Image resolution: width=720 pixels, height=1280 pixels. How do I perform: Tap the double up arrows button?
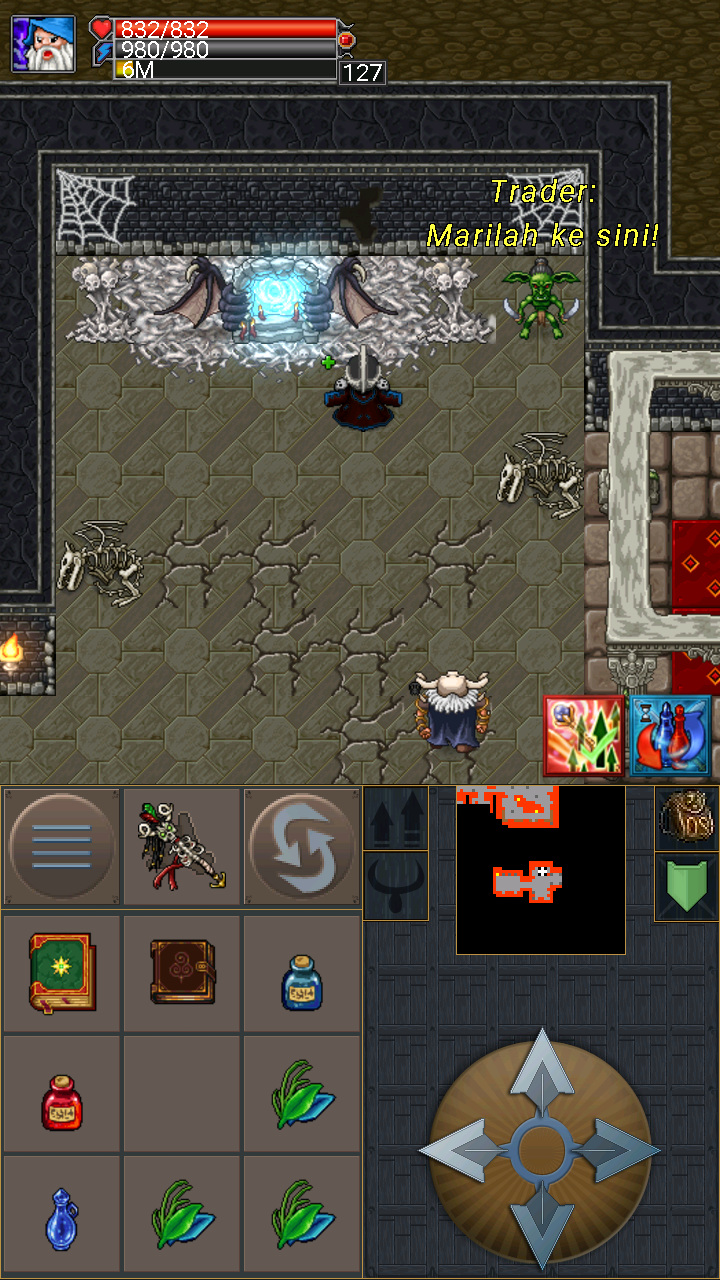click(396, 817)
